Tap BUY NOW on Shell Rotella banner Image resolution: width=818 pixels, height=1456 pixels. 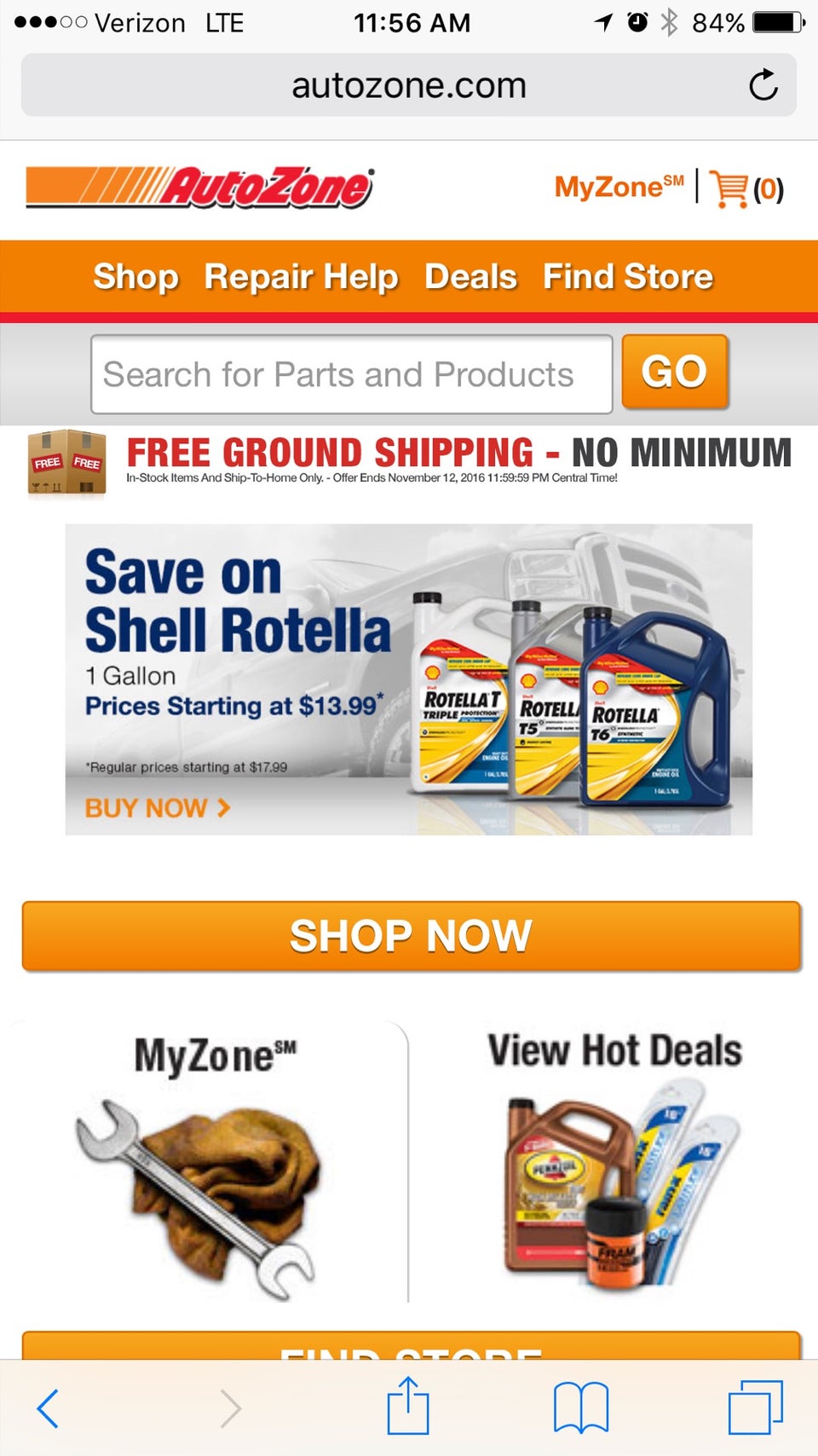click(158, 807)
